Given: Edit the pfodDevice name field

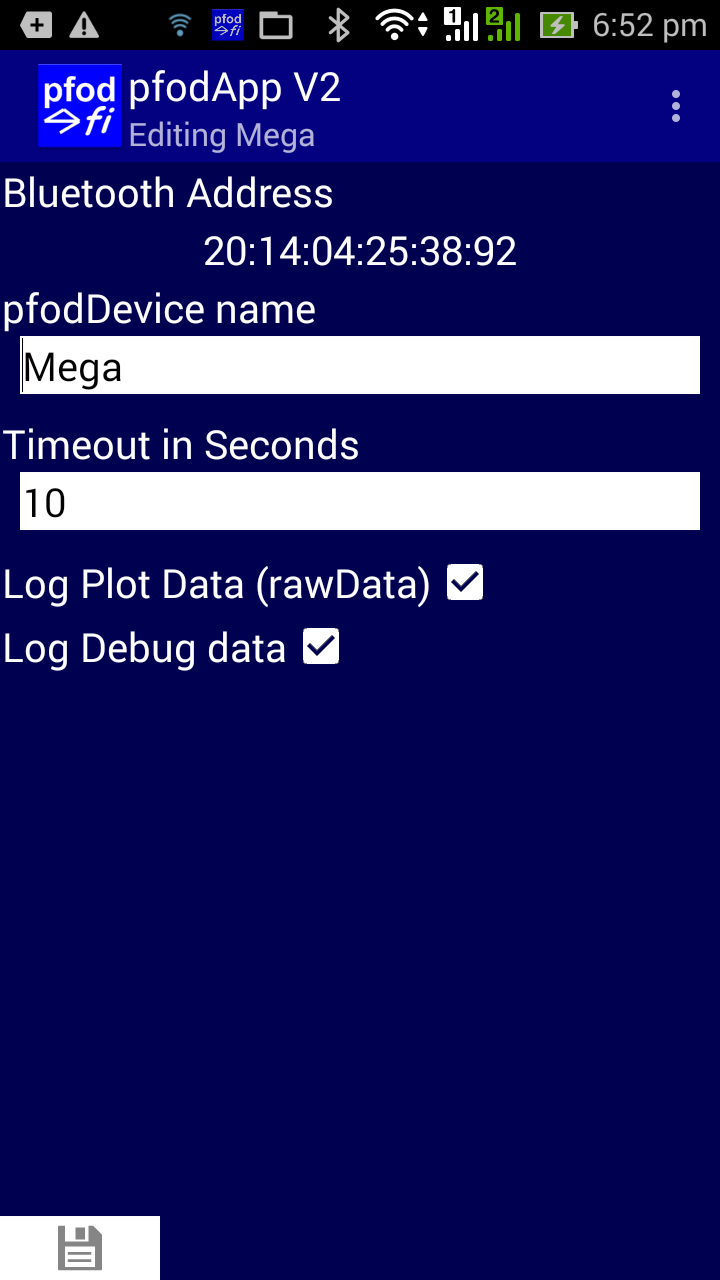Looking at the screenshot, I should click(360, 365).
